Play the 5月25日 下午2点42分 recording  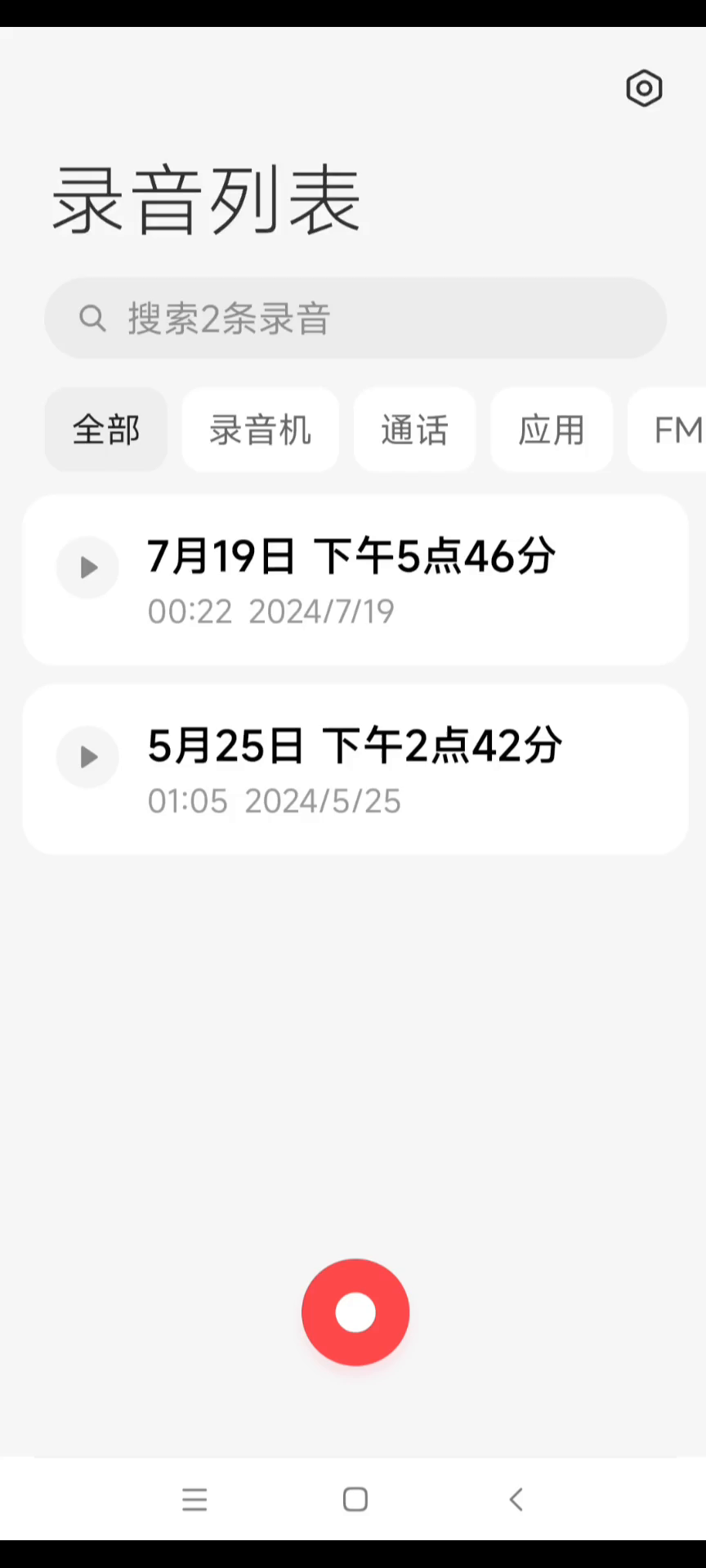[x=87, y=757]
